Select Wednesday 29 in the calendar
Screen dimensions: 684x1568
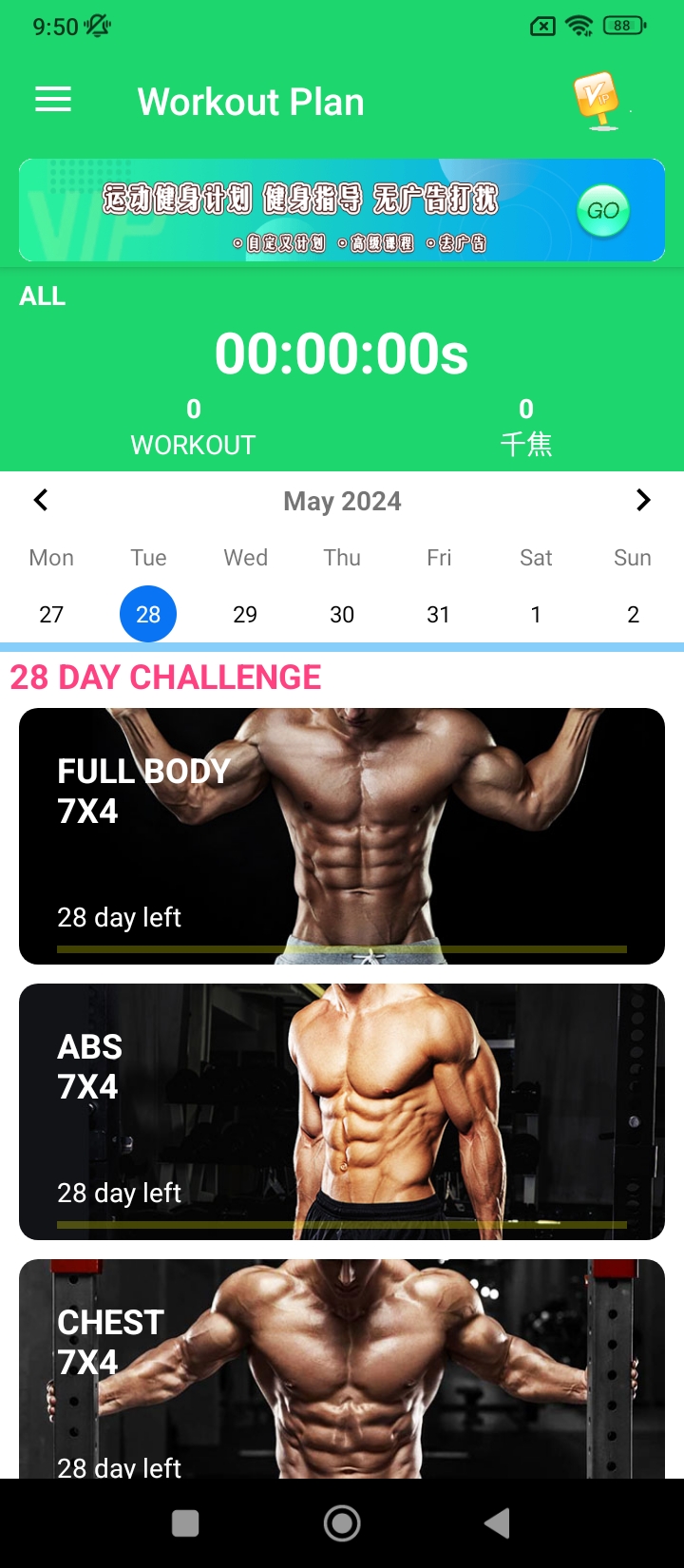tap(245, 614)
